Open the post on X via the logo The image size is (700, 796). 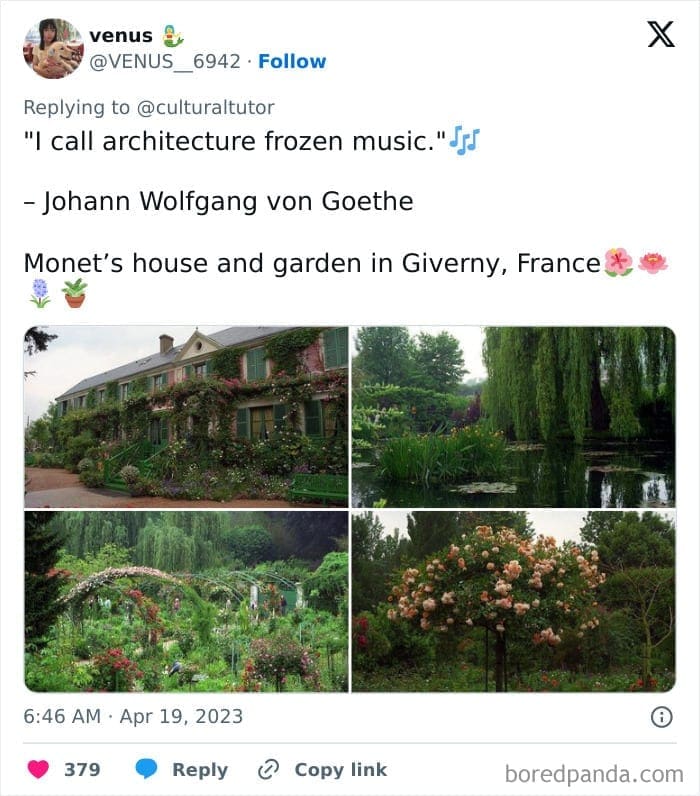click(660, 35)
